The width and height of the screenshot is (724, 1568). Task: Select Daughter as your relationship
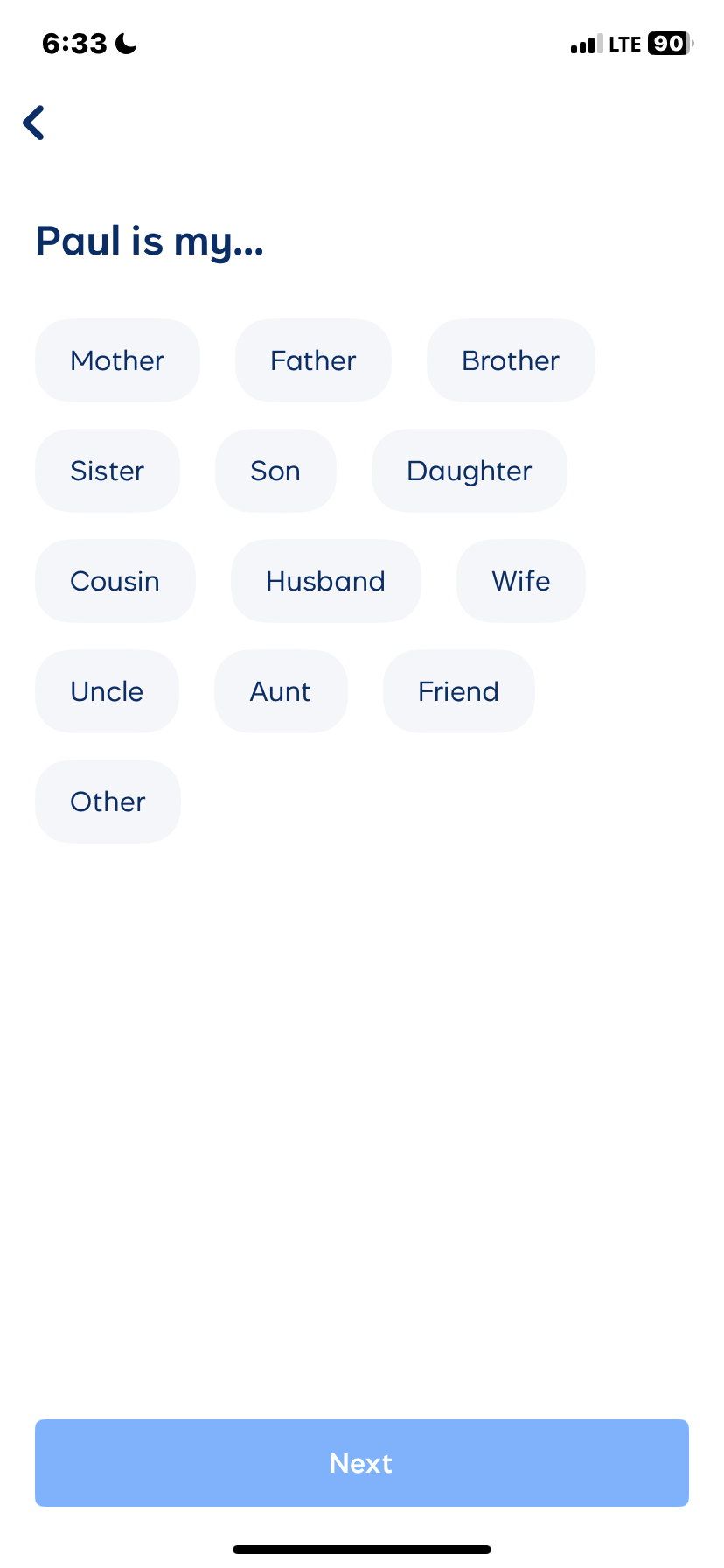469,471
